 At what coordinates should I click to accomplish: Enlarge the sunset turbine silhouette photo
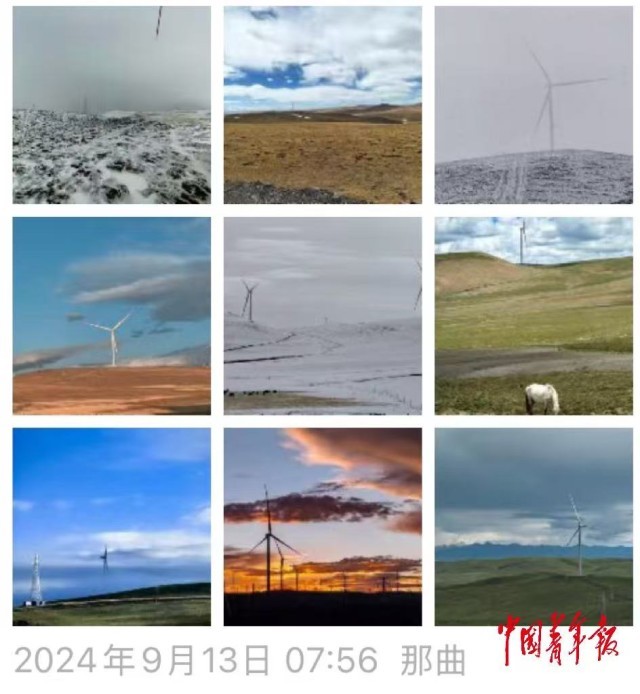pyautogui.click(x=322, y=527)
